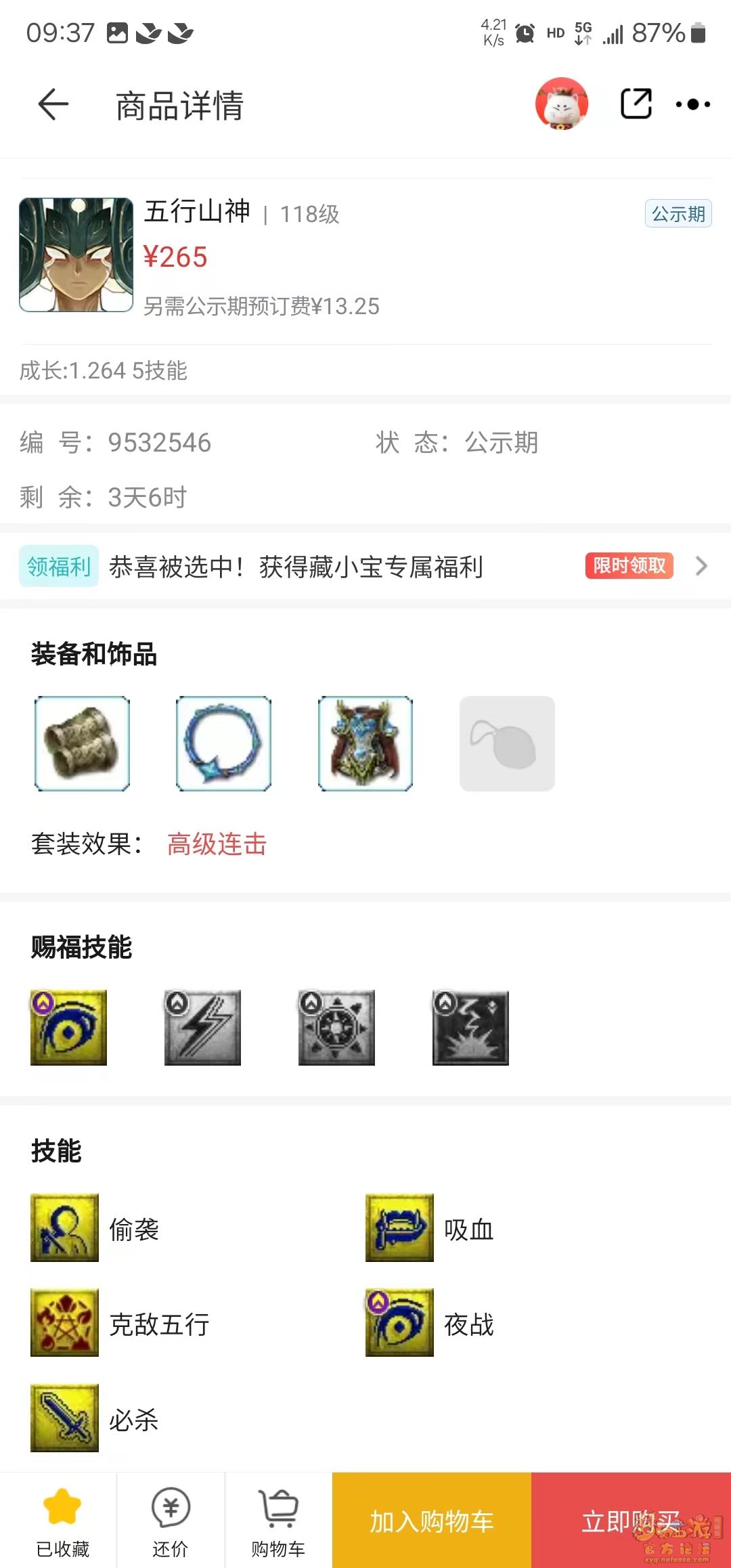This screenshot has height=1568, width=731.
Task: View the bracer equipment item
Action: [82, 743]
